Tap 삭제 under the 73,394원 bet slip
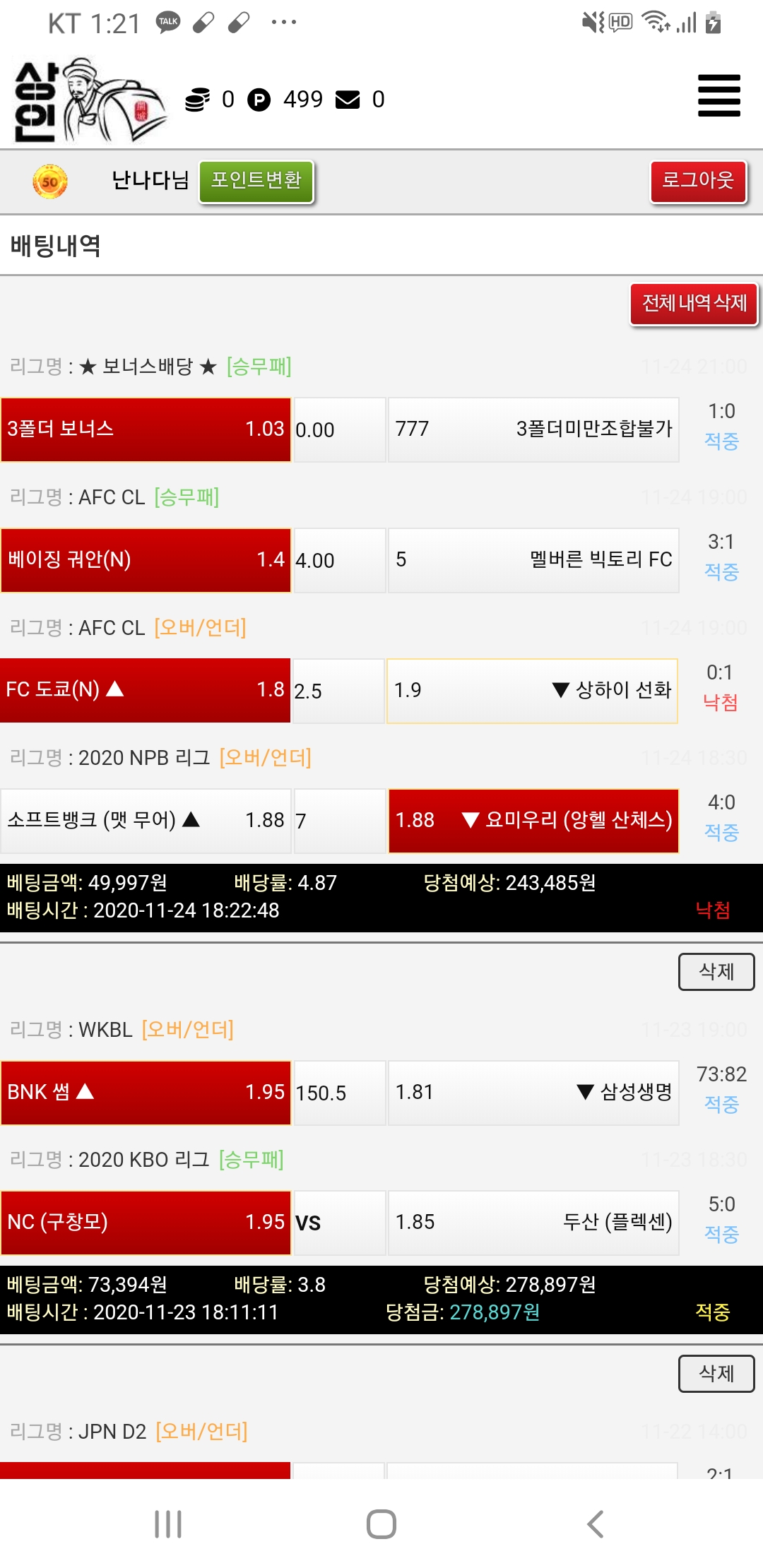763x1568 pixels. click(716, 1374)
